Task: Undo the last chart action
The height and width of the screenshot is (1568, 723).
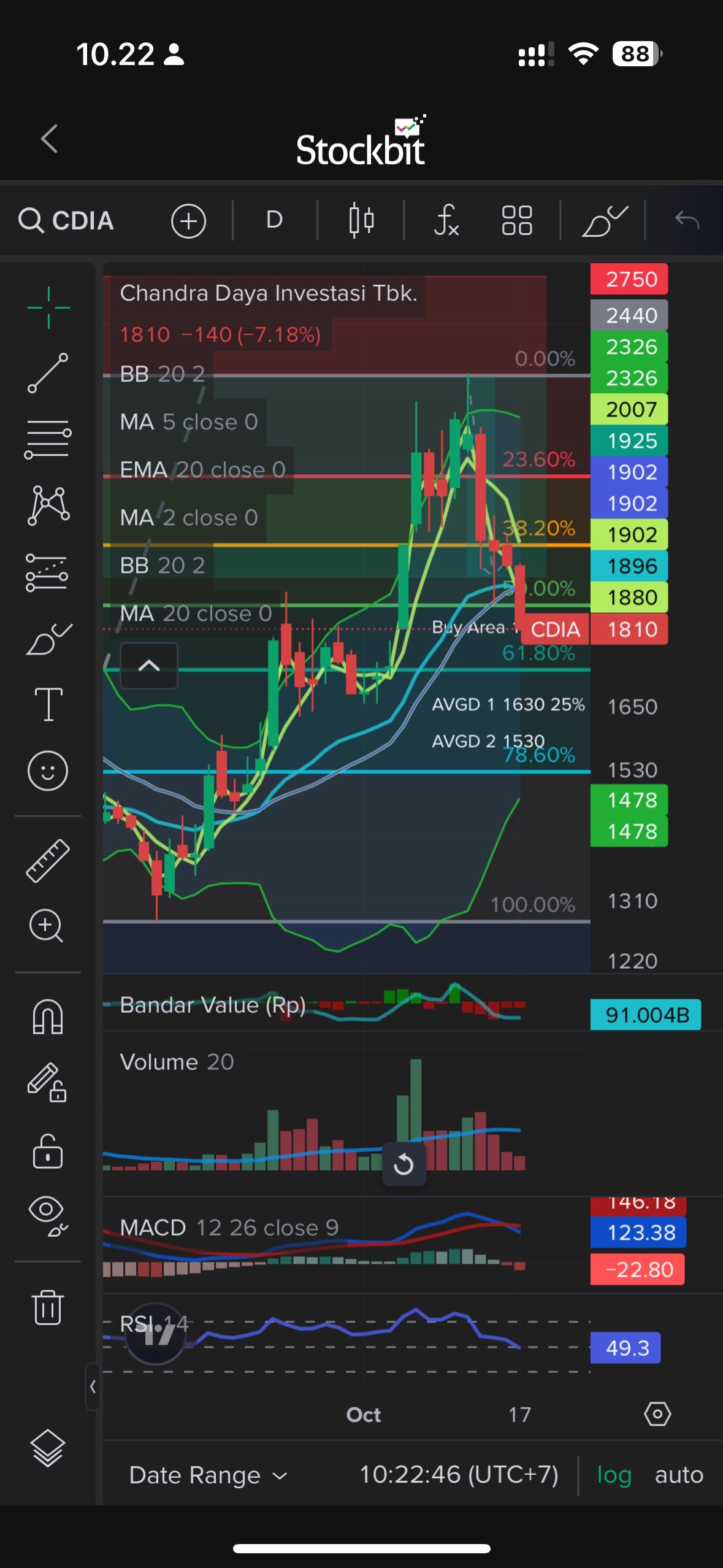Action: point(687,220)
